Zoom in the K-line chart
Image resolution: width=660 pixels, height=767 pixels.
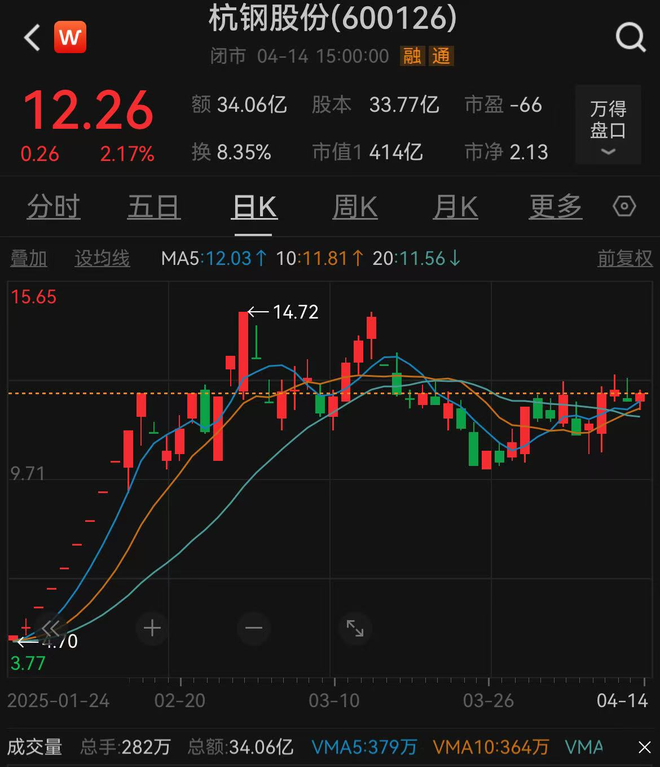click(152, 629)
